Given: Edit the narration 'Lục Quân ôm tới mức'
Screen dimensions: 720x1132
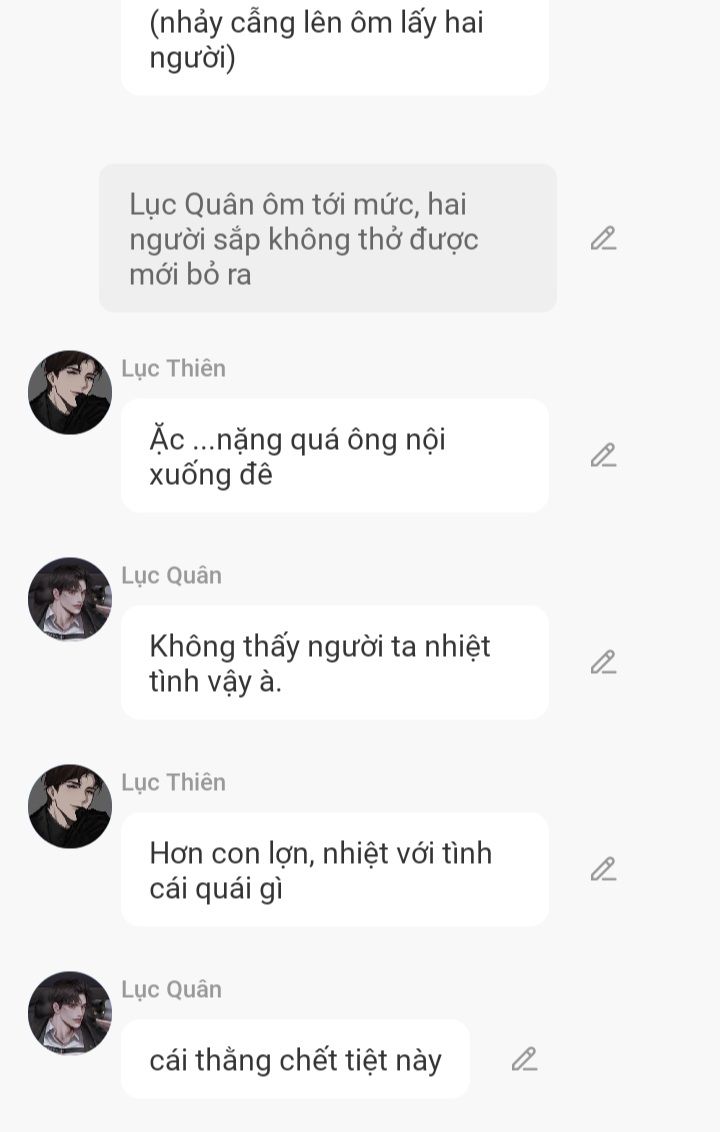Looking at the screenshot, I should pyautogui.click(x=603, y=239).
